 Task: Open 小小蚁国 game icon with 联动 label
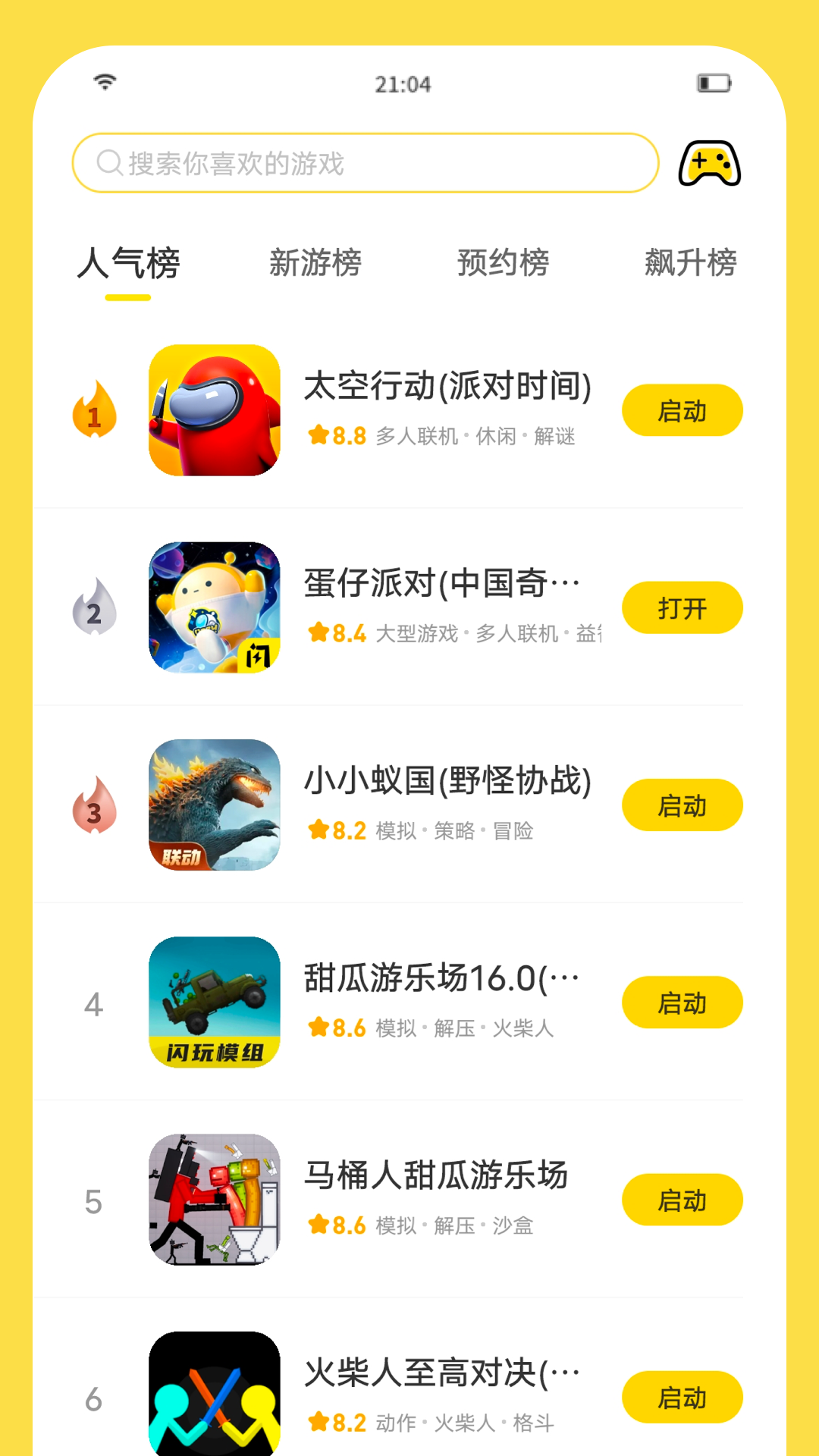click(215, 806)
